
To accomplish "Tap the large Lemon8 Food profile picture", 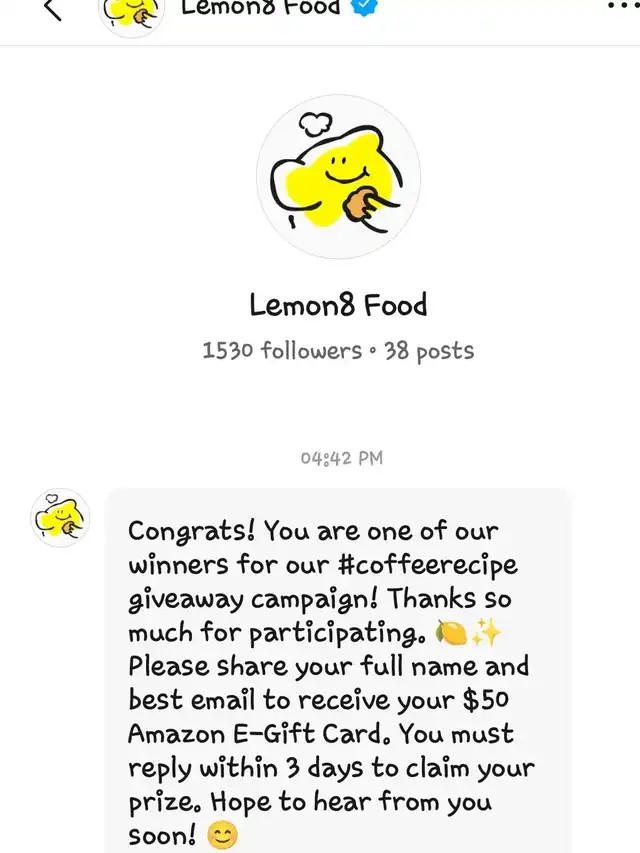I will pos(338,176).
